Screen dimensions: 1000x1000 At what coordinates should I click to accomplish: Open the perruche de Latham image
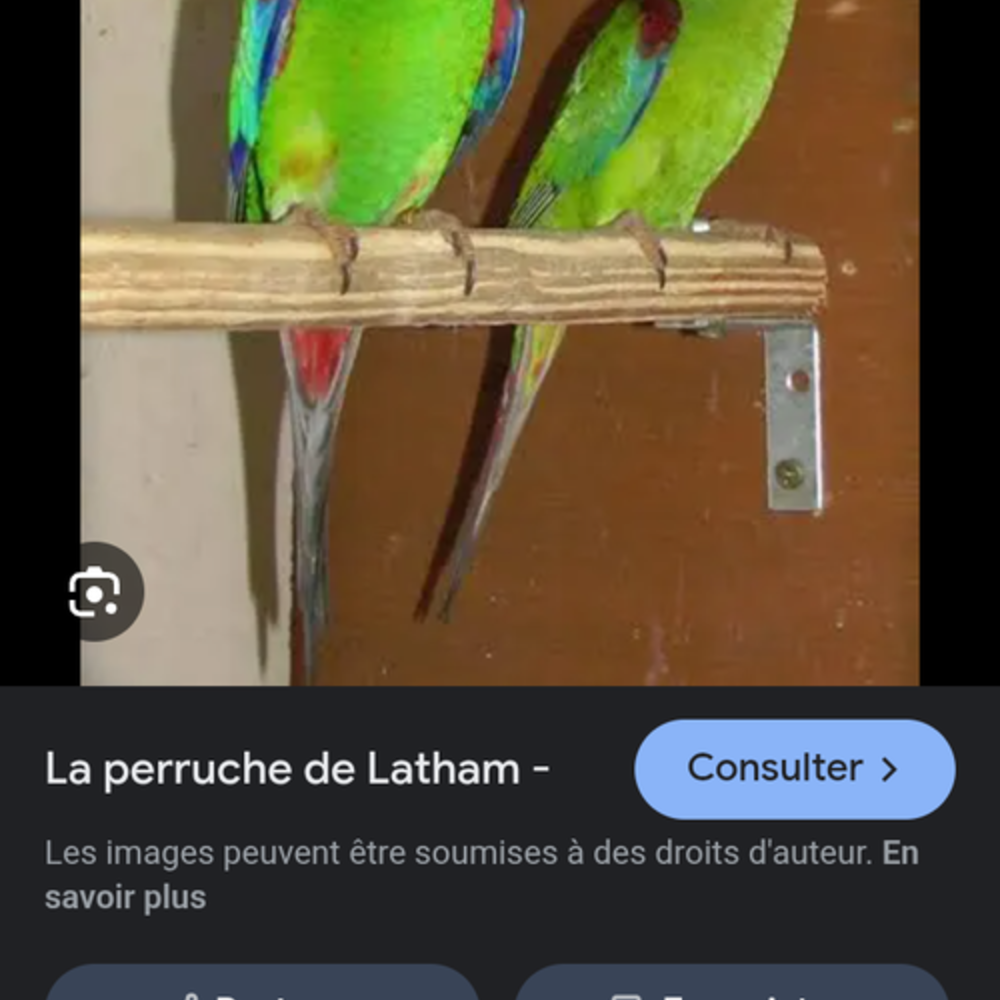click(500, 340)
